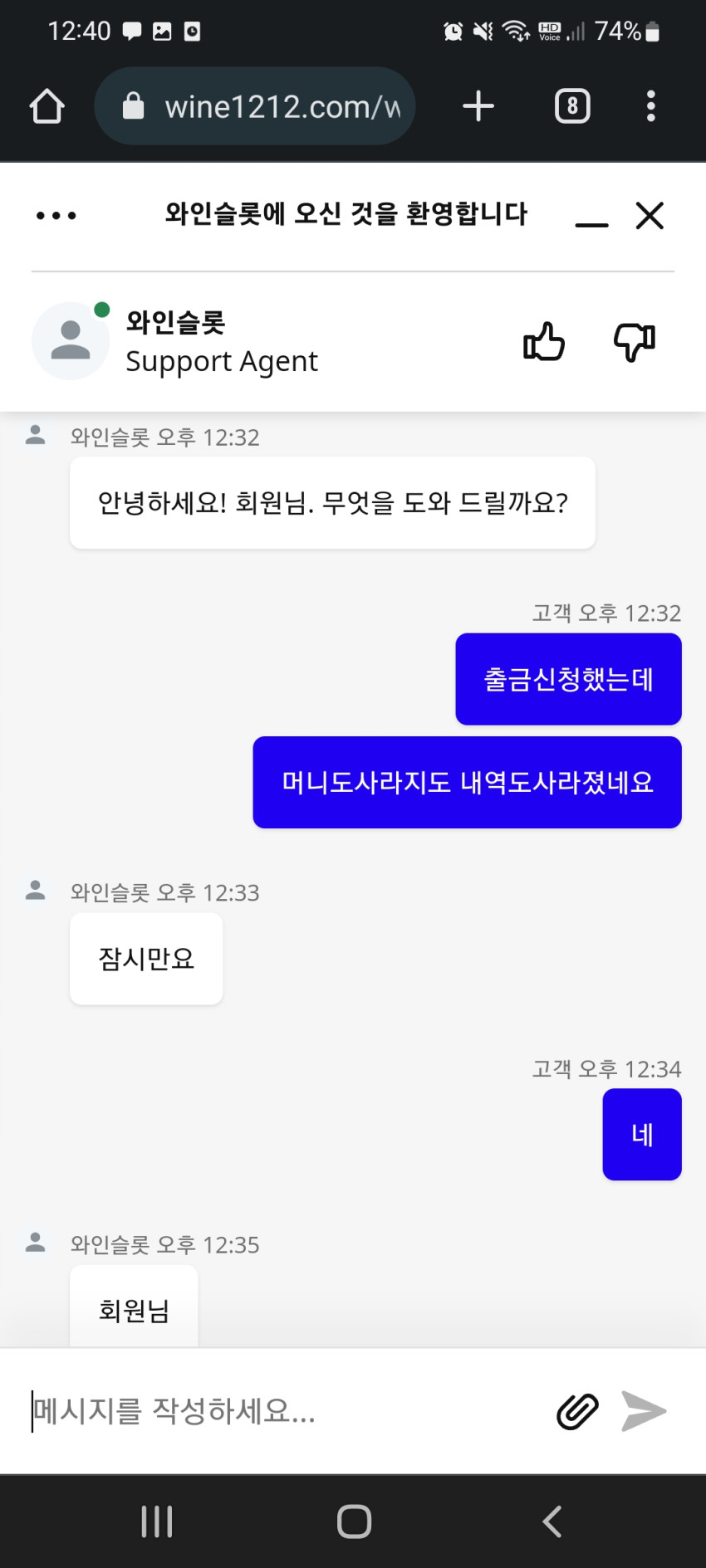Image resolution: width=706 pixels, height=1568 pixels.
Task: Show recent apps from the navigation bar
Action: (x=157, y=1522)
